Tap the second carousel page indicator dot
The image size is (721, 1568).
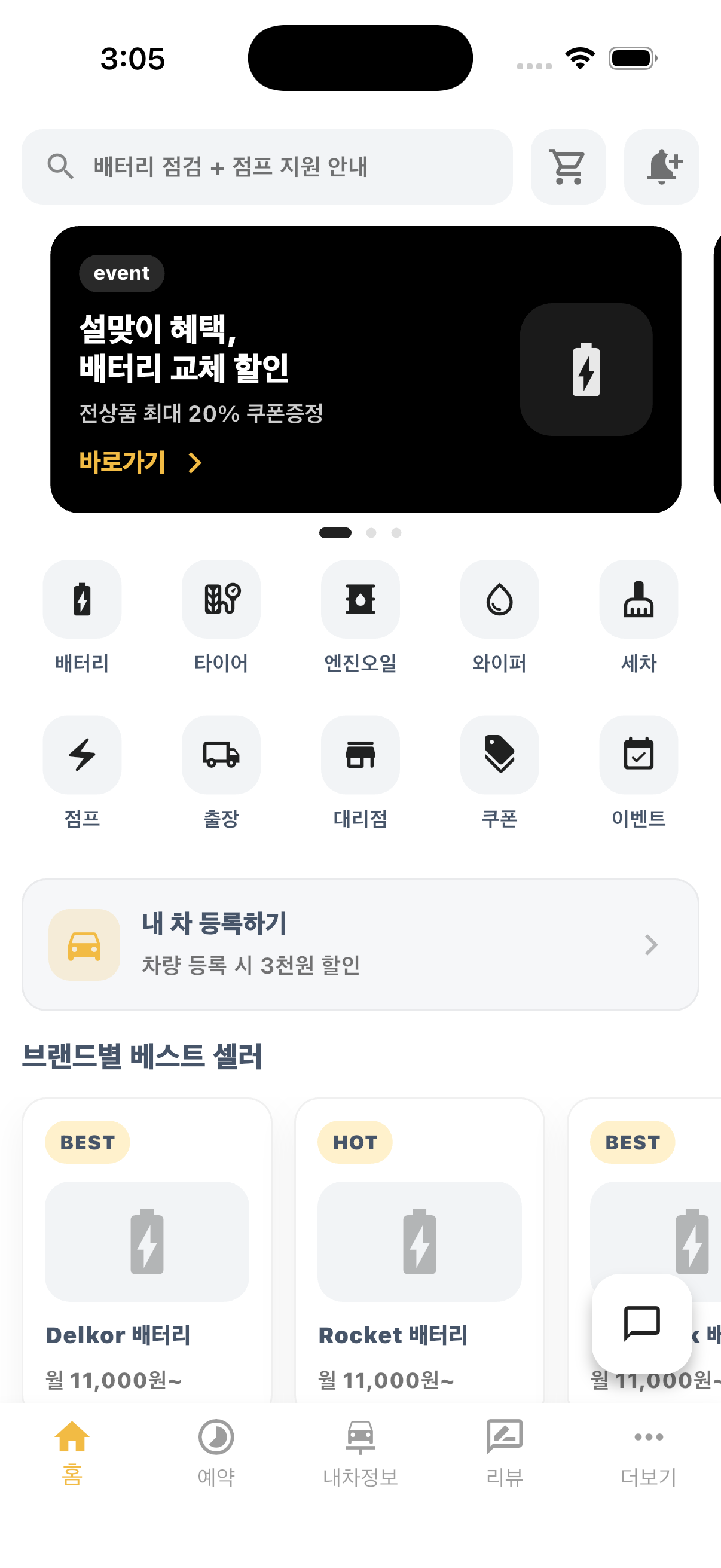pyautogui.click(x=372, y=532)
